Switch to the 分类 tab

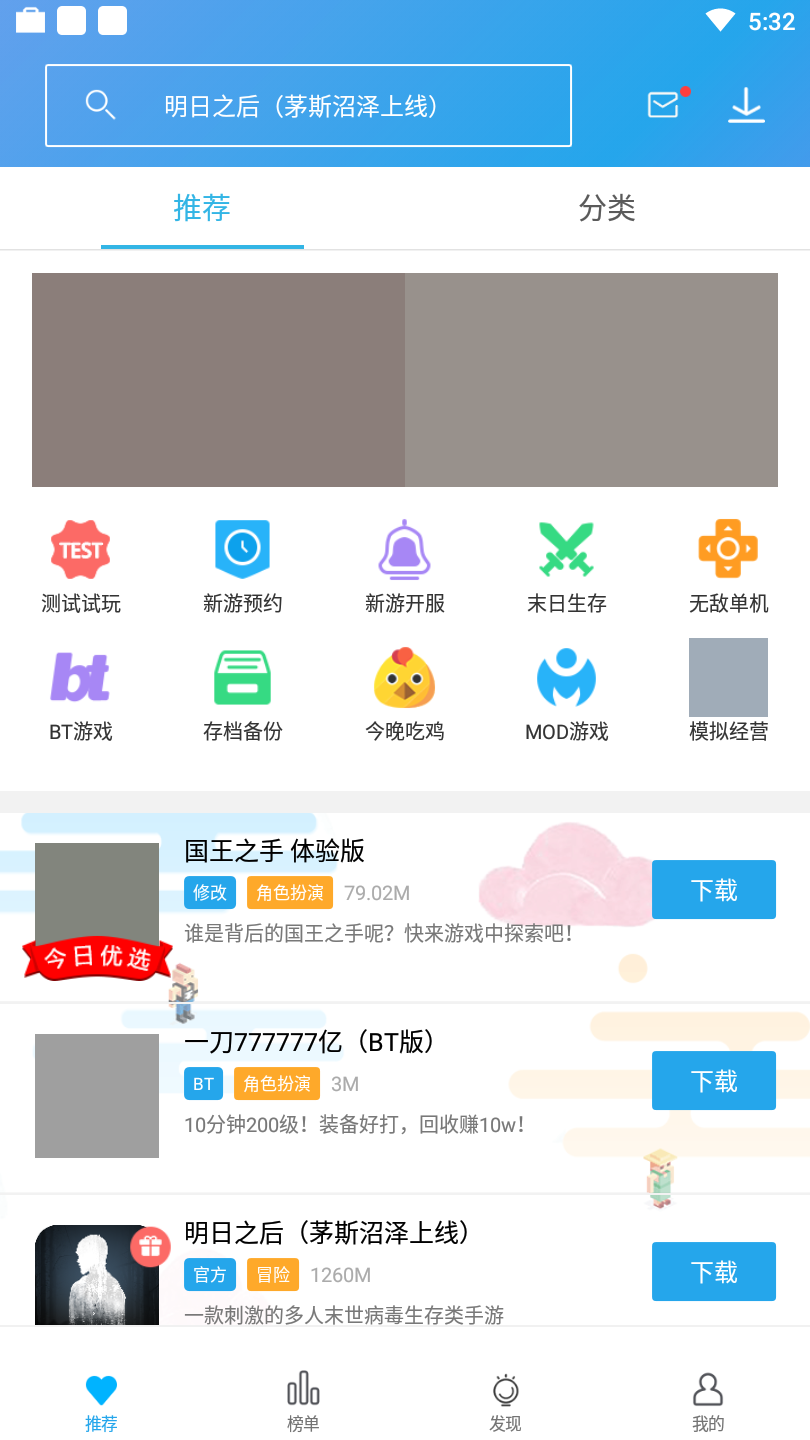(x=607, y=208)
